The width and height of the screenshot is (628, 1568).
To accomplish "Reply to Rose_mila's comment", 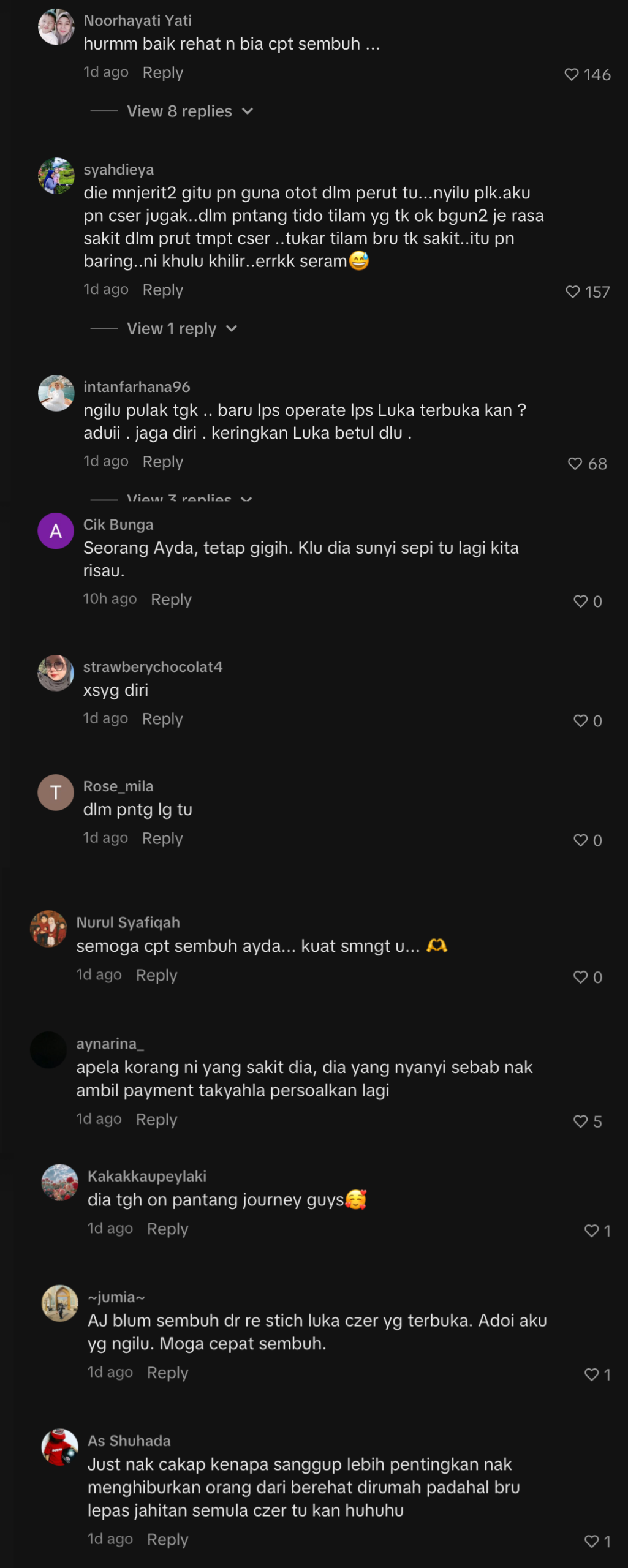I will [162, 839].
